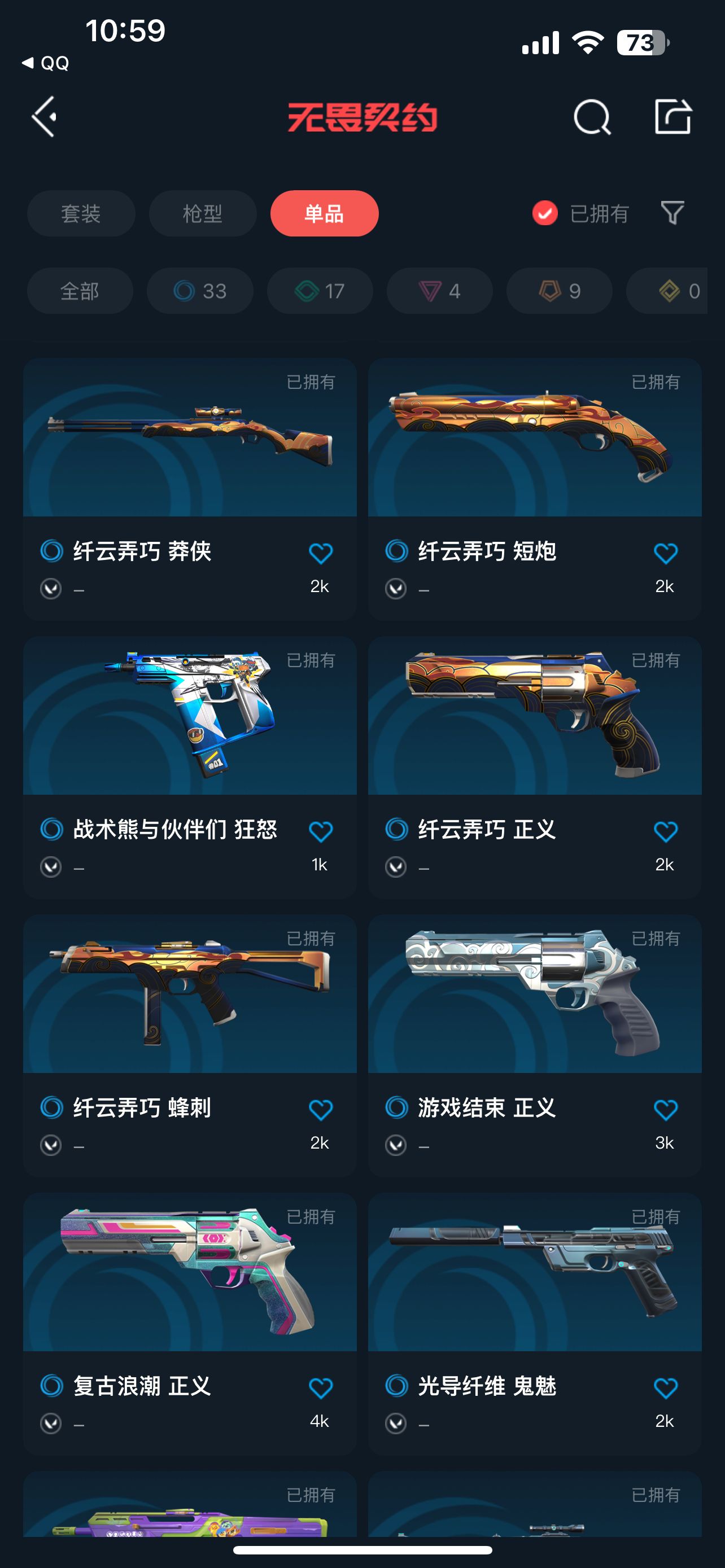Viewport: 725px width, 1568px height.
Task: Select the 全部 rarity chip
Action: [x=80, y=291]
